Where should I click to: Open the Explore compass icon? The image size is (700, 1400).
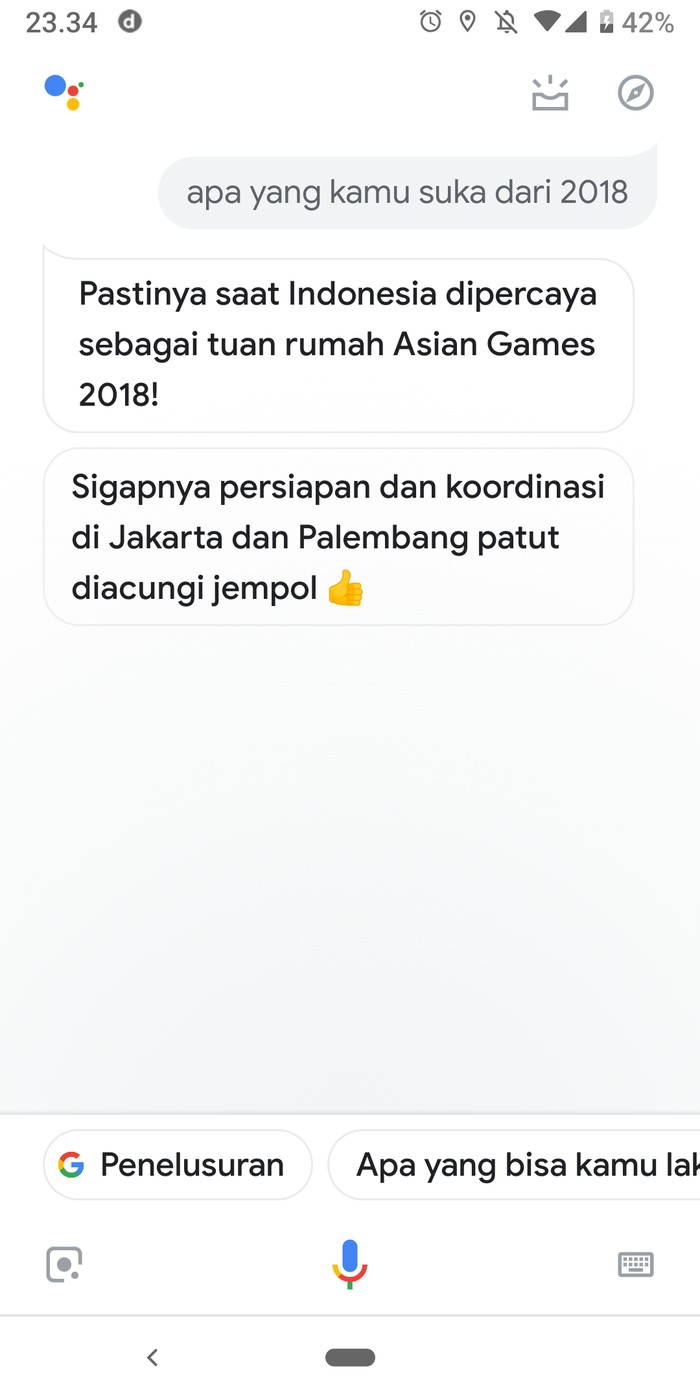[635, 94]
